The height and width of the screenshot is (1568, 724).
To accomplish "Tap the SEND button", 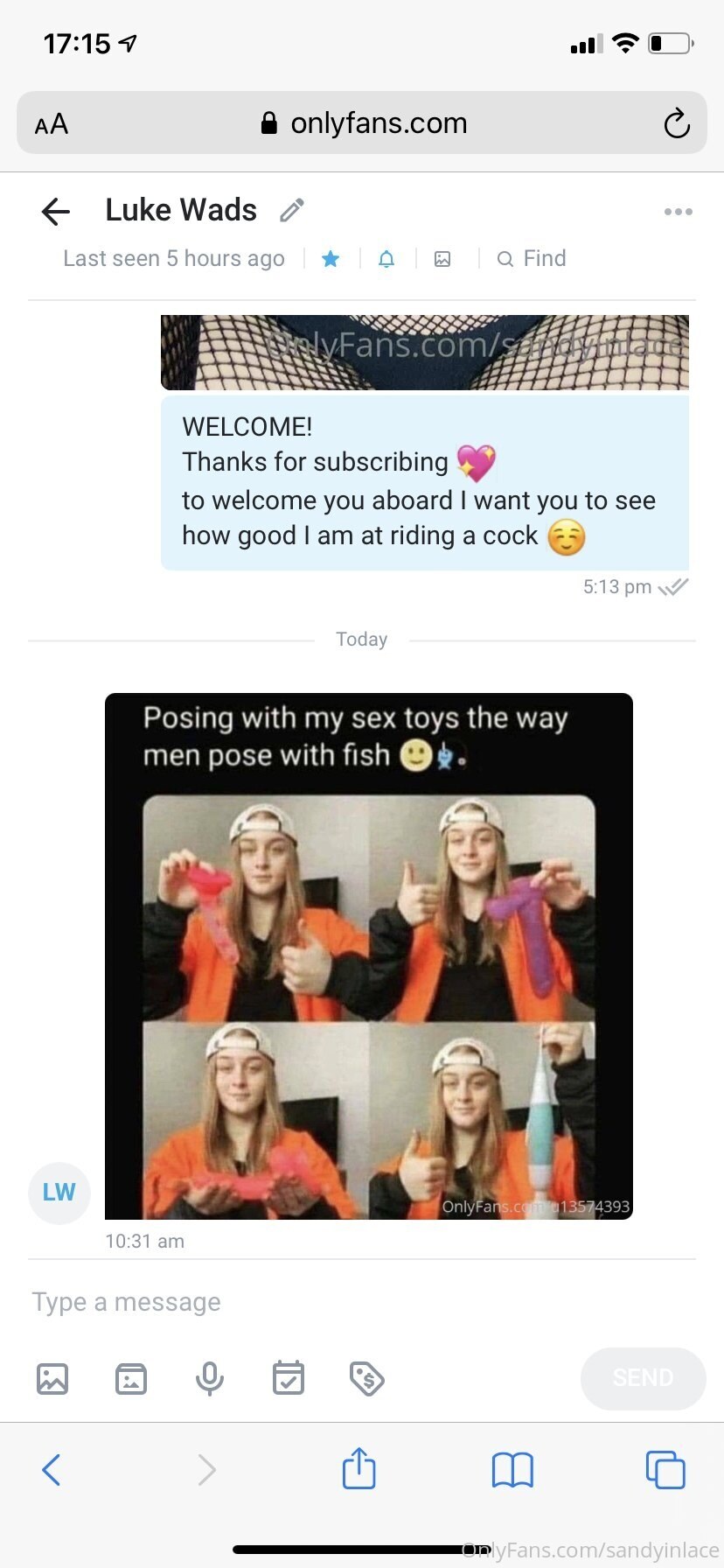I will (643, 1378).
